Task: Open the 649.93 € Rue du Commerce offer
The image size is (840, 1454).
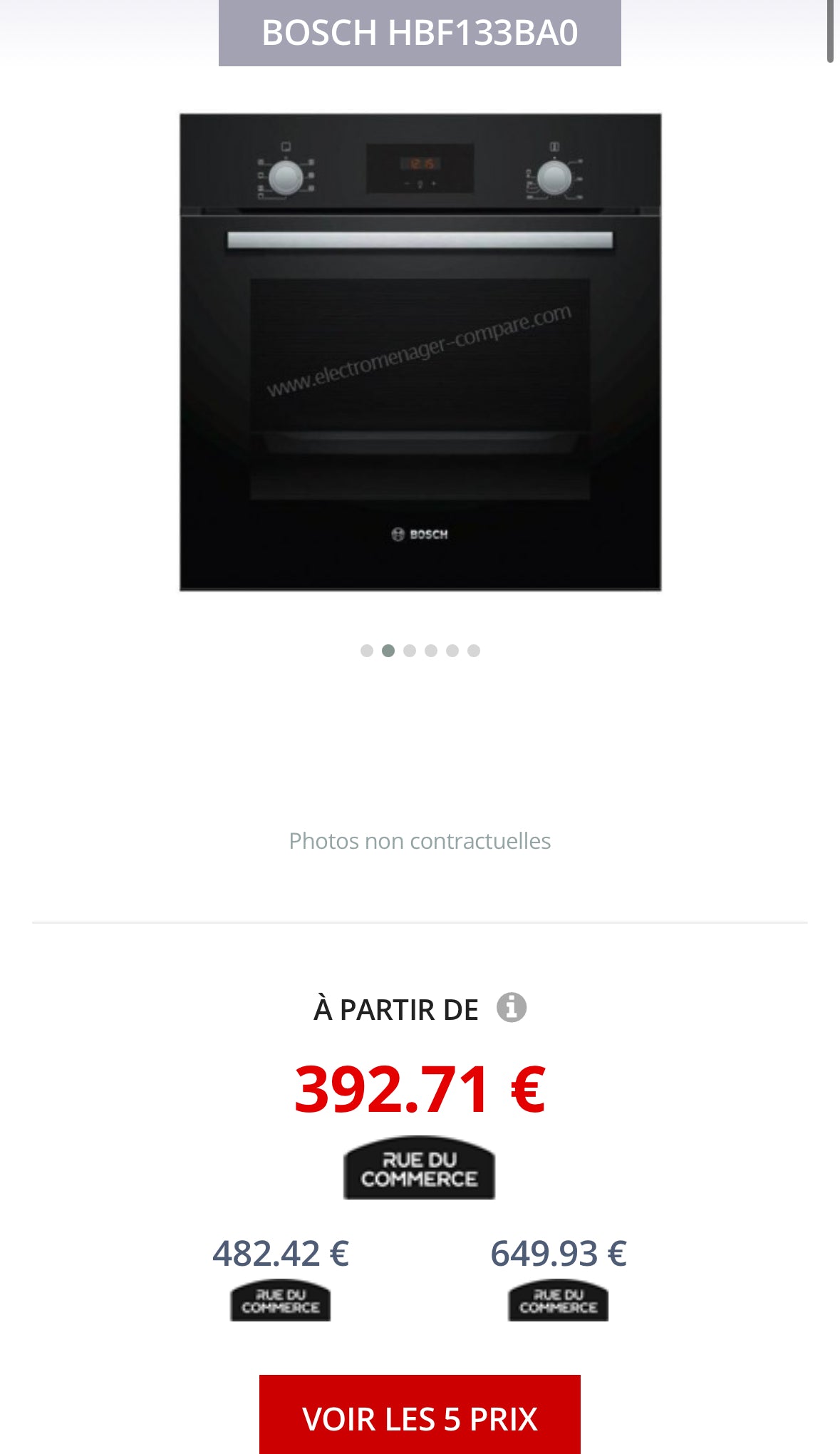Action: pyautogui.click(x=558, y=1301)
